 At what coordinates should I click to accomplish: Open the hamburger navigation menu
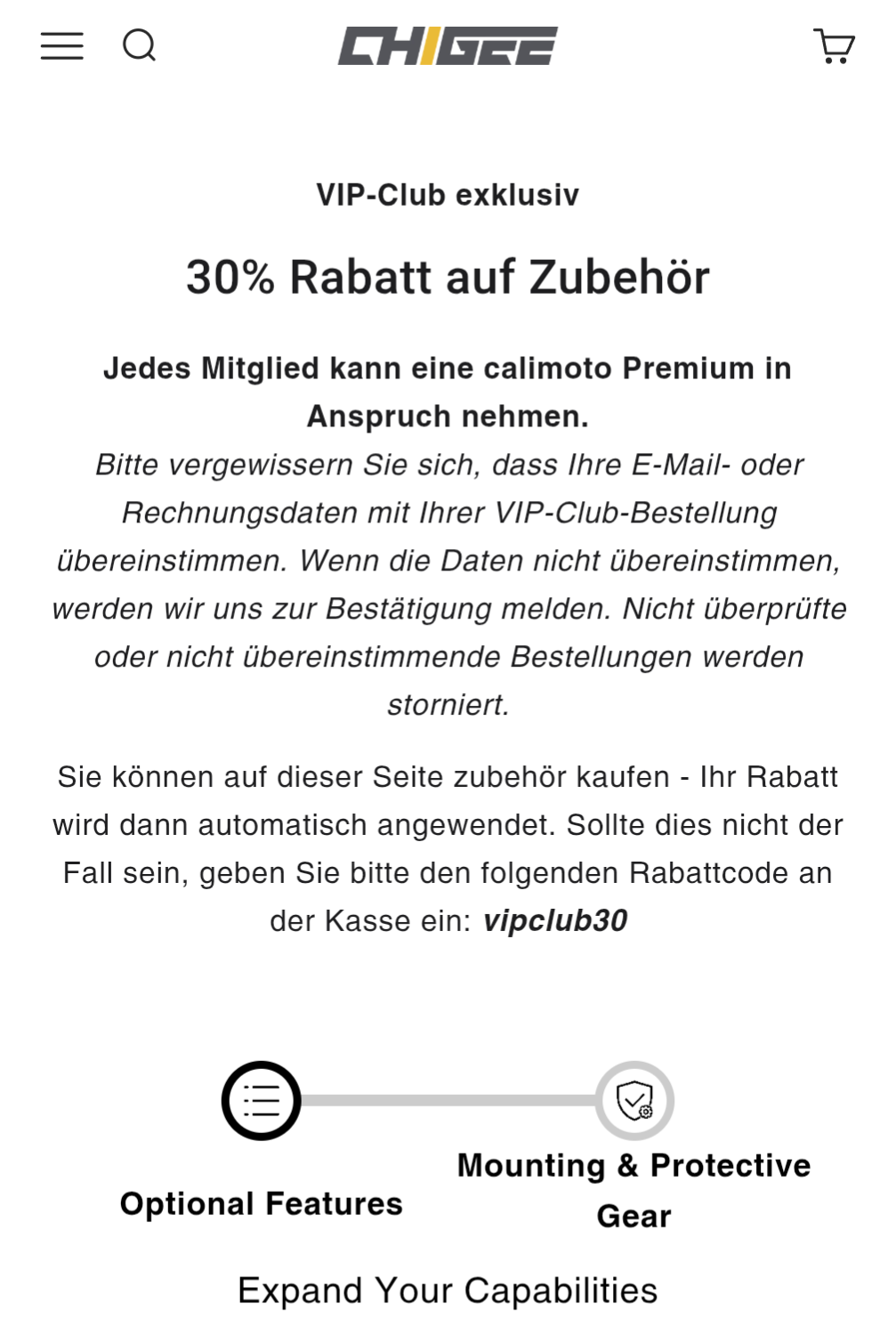[62, 45]
